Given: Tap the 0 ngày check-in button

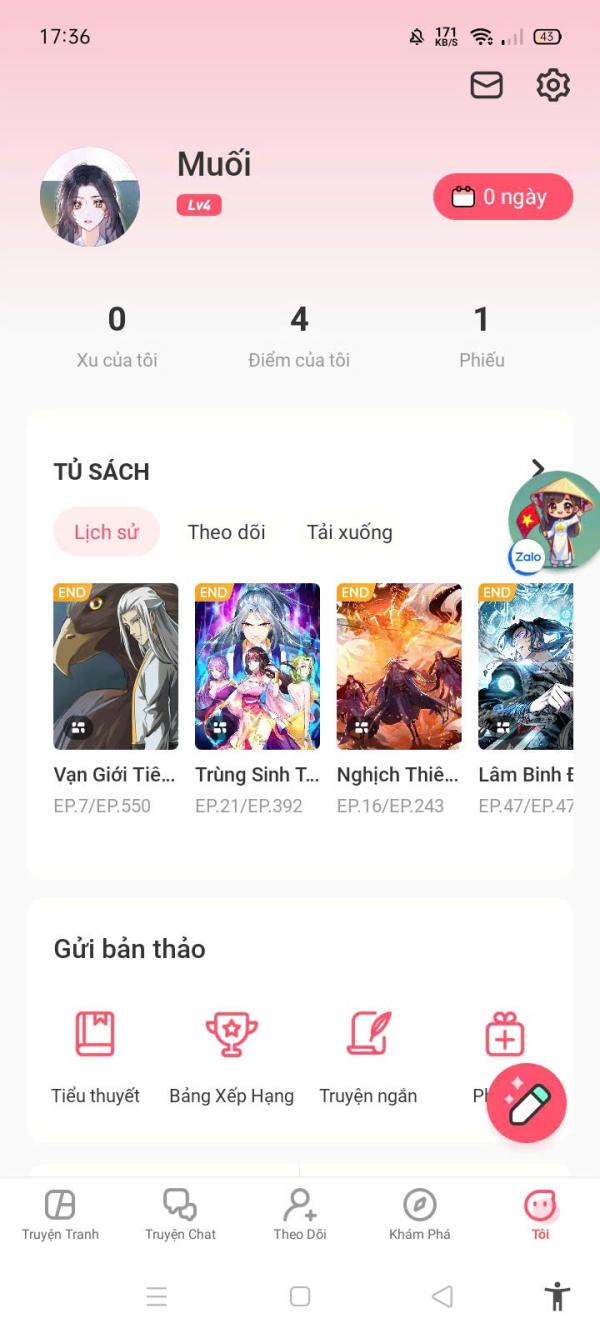Looking at the screenshot, I should [x=503, y=197].
